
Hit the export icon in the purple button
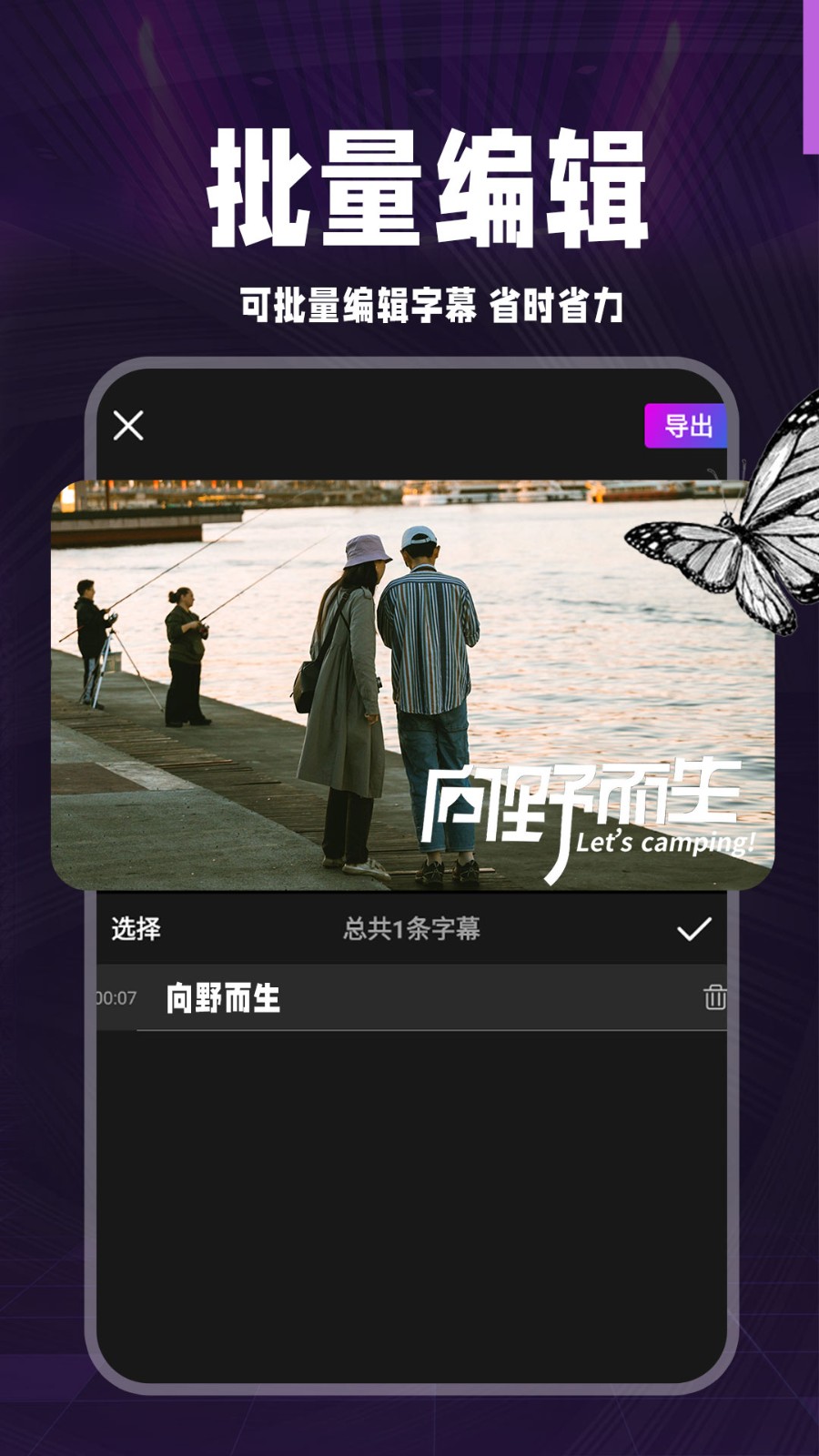(687, 427)
